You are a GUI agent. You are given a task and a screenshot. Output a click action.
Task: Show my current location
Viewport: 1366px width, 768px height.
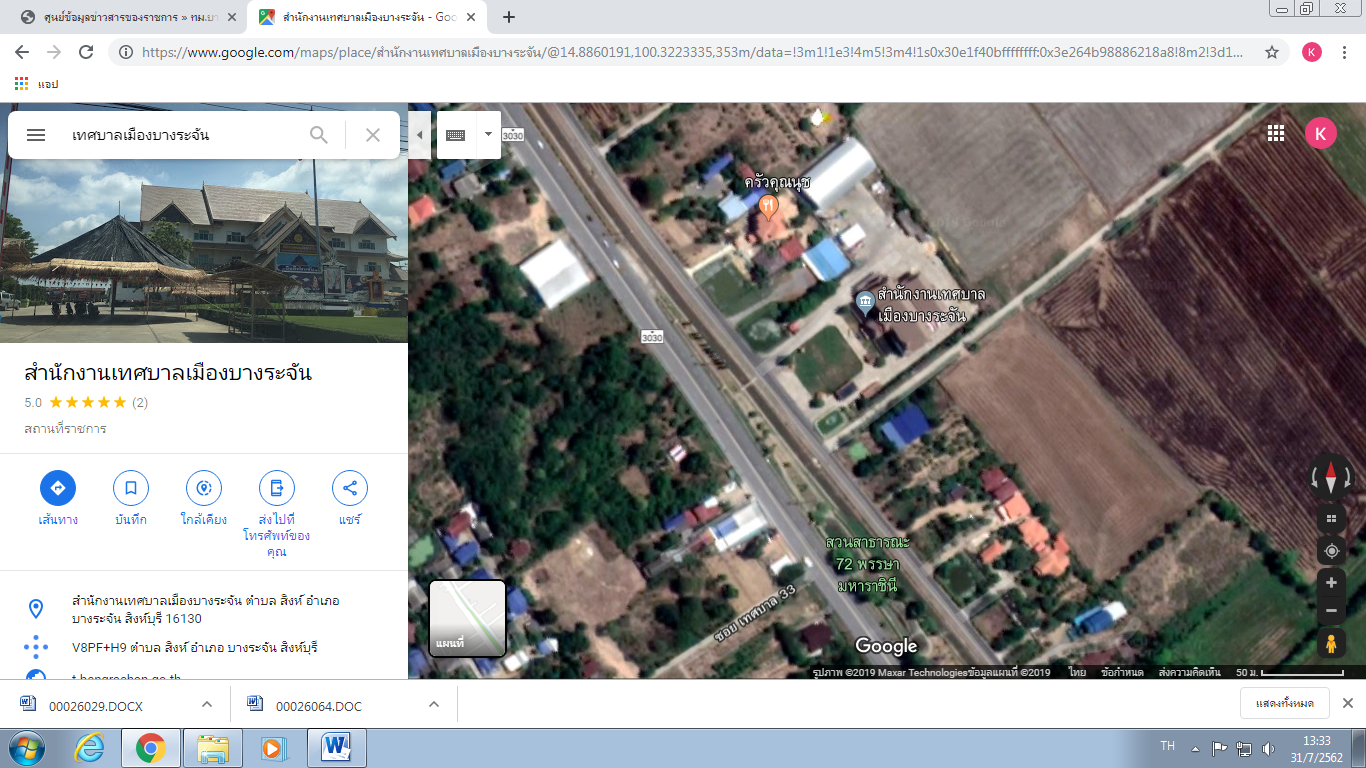point(1331,551)
